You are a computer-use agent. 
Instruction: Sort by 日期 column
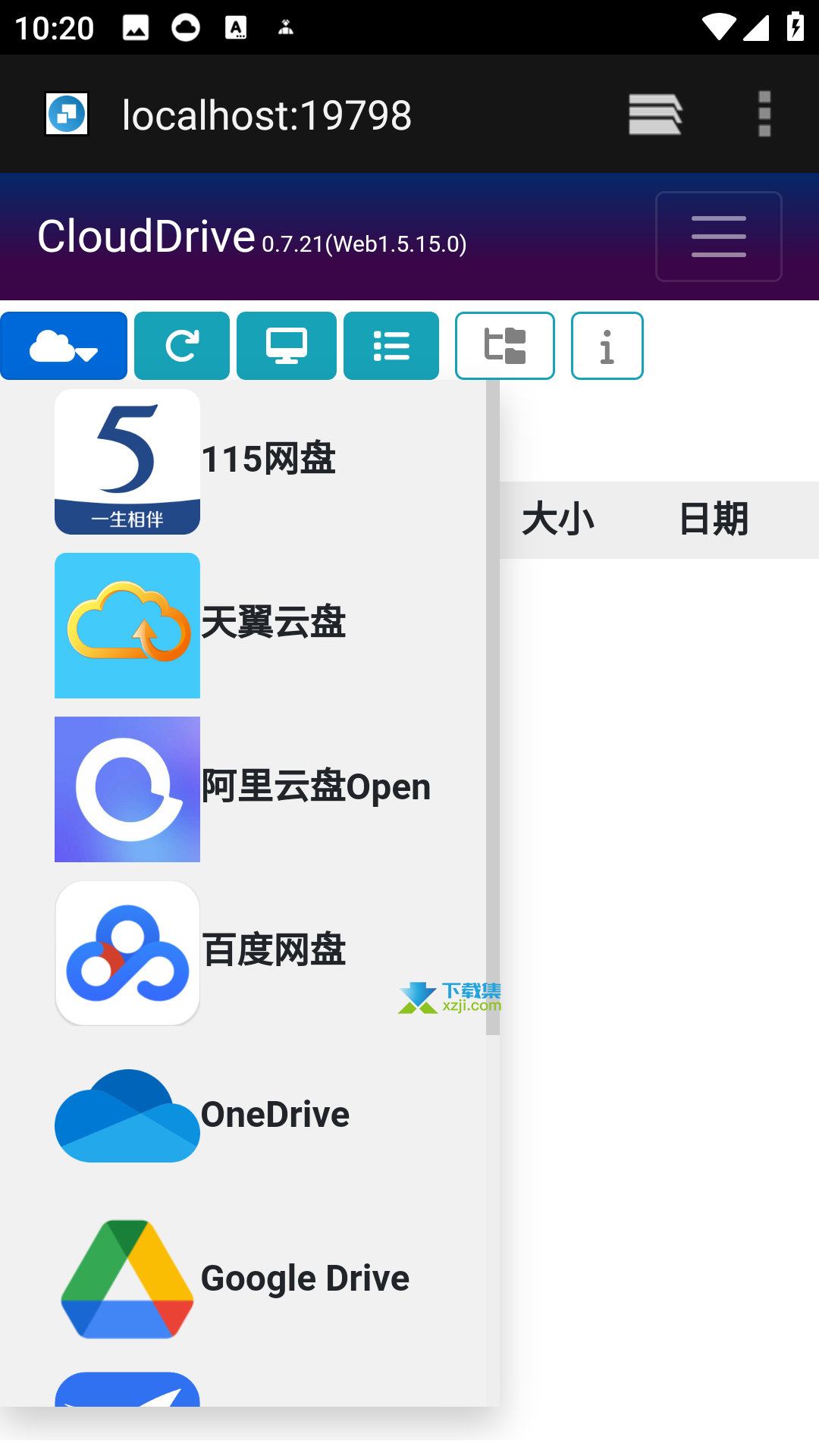714,519
